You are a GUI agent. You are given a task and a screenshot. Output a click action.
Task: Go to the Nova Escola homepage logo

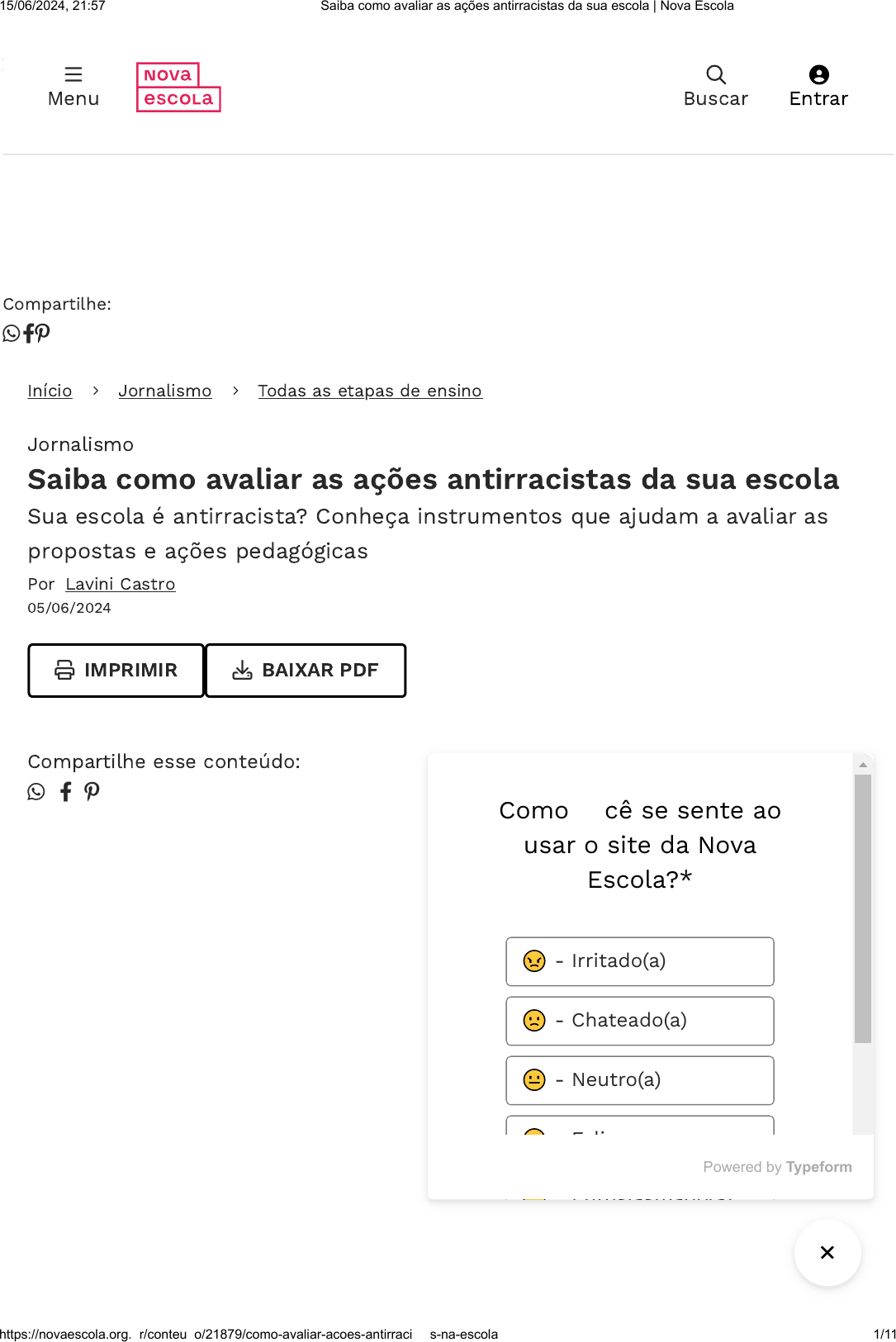[x=178, y=87]
